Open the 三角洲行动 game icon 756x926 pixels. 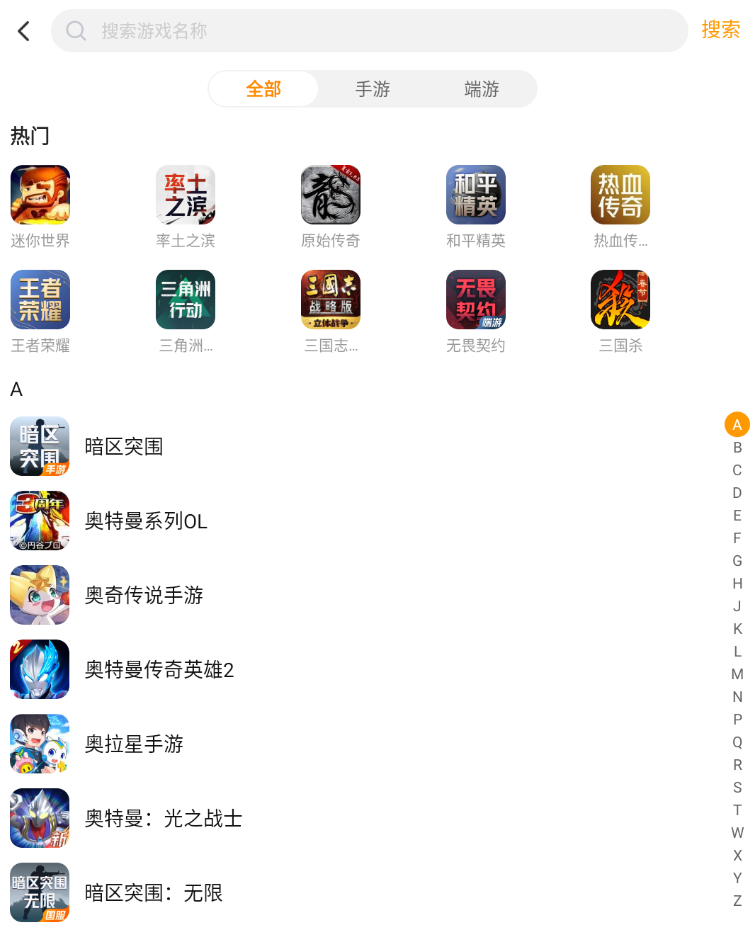(x=185, y=299)
